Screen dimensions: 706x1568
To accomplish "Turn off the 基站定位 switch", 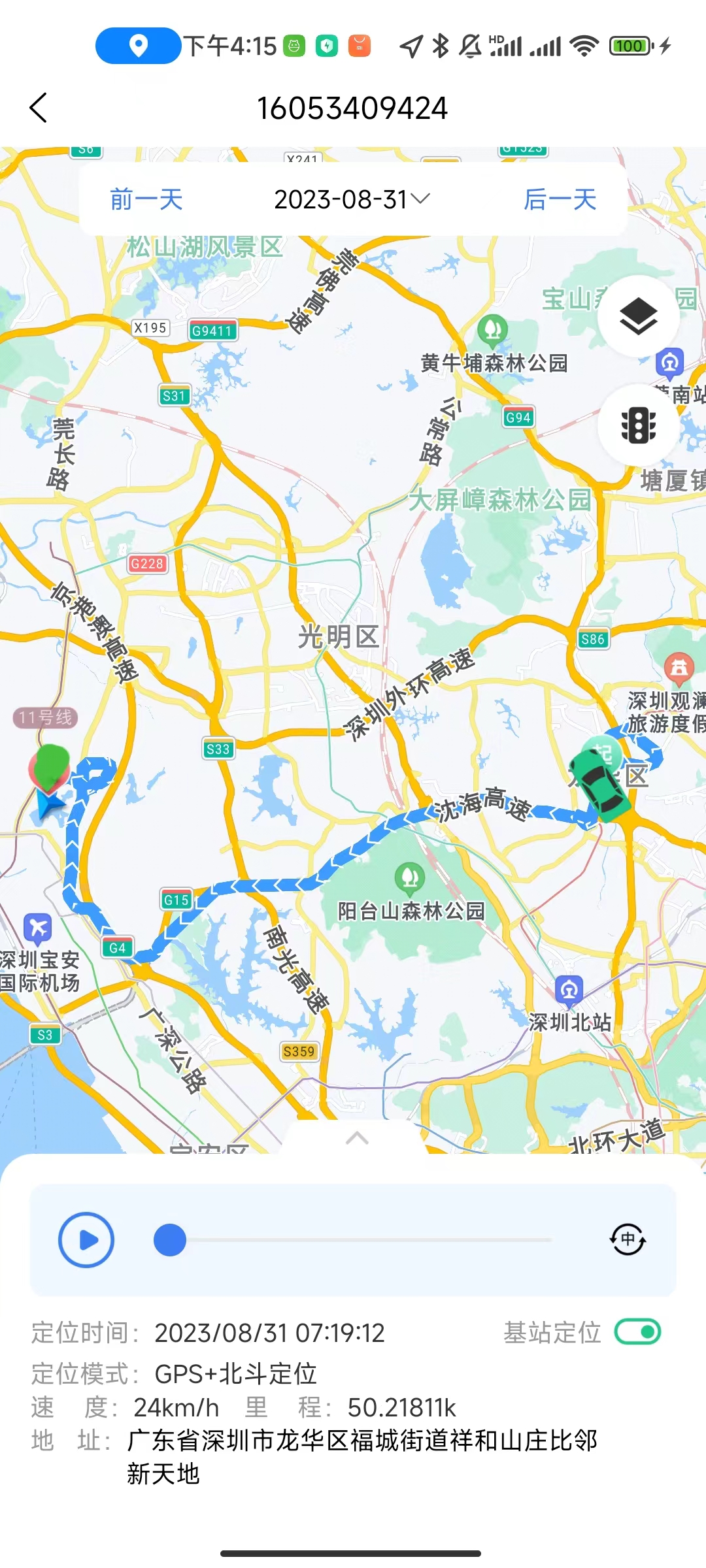I will (x=637, y=1332).
